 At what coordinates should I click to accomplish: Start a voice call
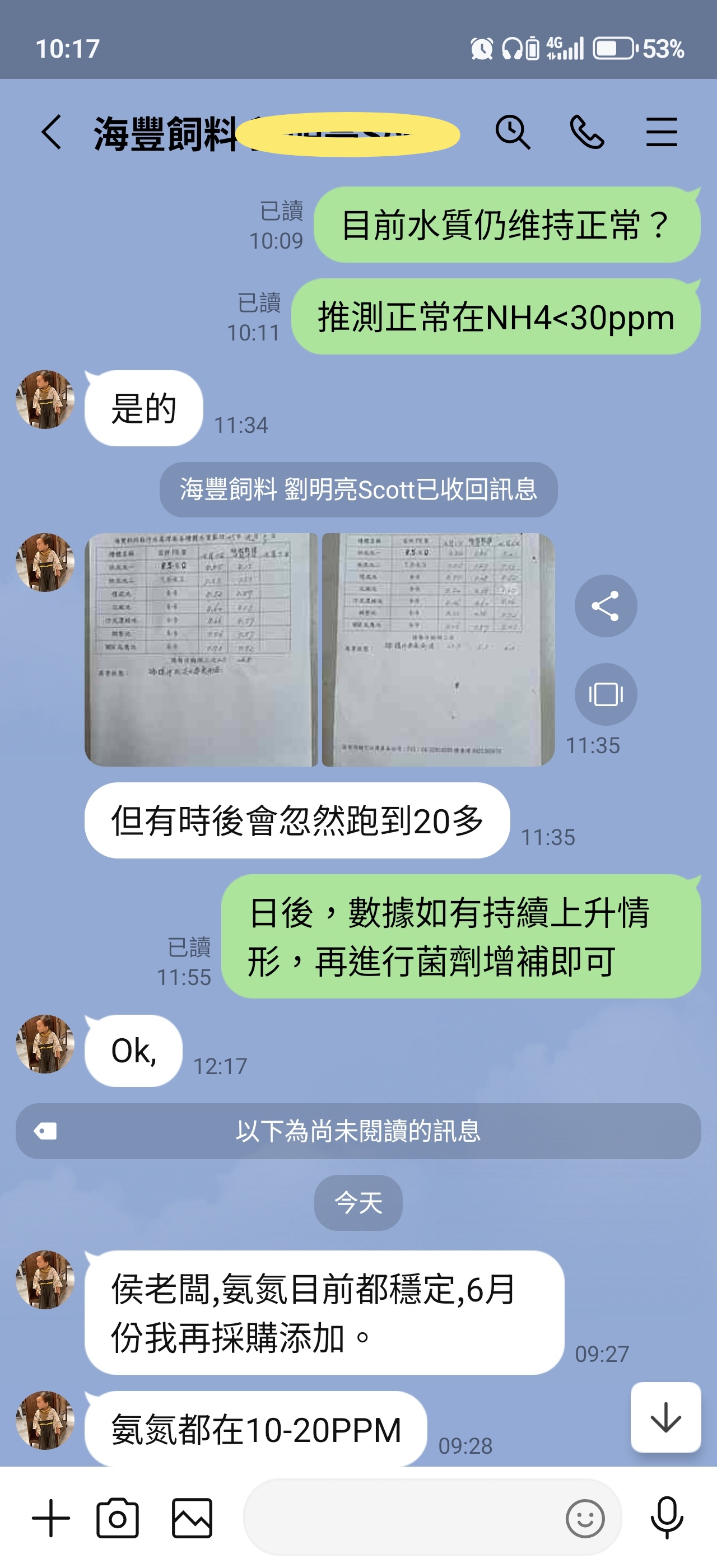pos(586,132)
